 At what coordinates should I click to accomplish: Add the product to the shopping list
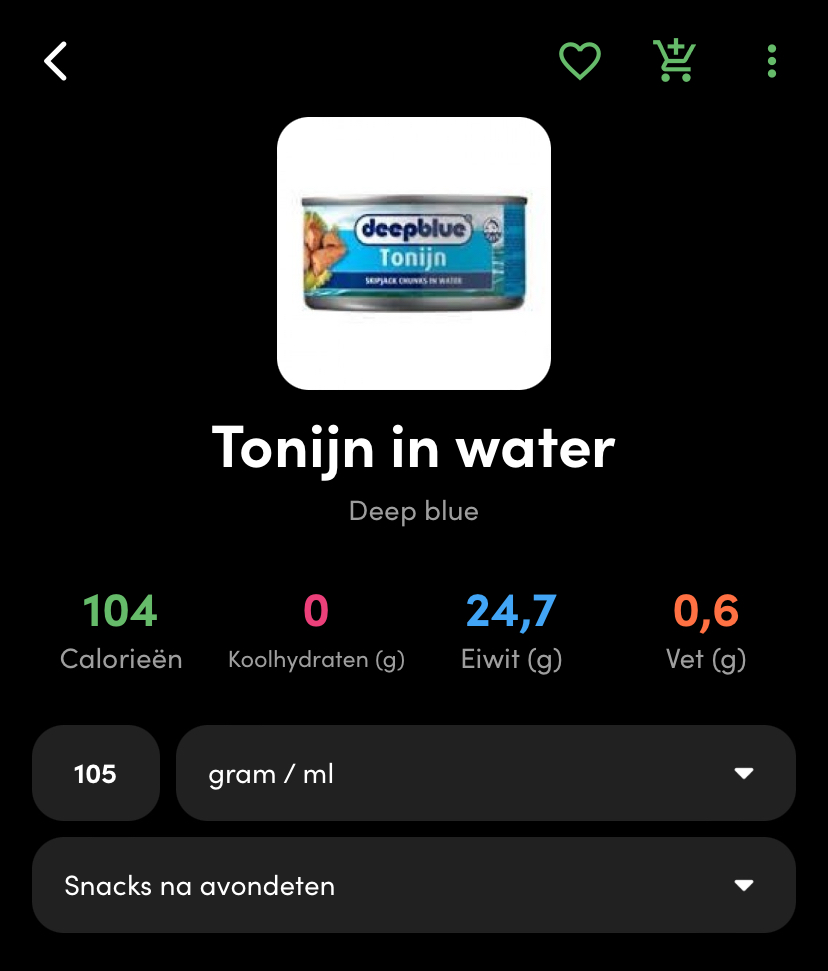coord(674,61)
